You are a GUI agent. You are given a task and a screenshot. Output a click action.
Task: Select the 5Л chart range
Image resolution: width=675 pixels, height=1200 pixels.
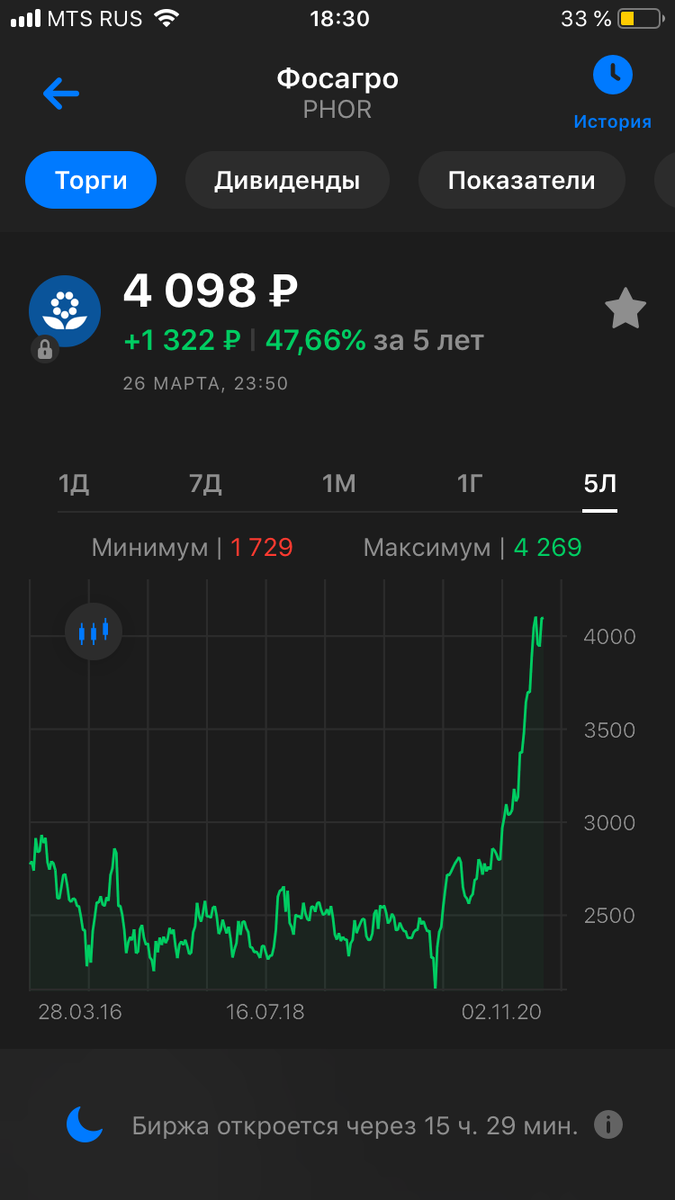[600, 485]
